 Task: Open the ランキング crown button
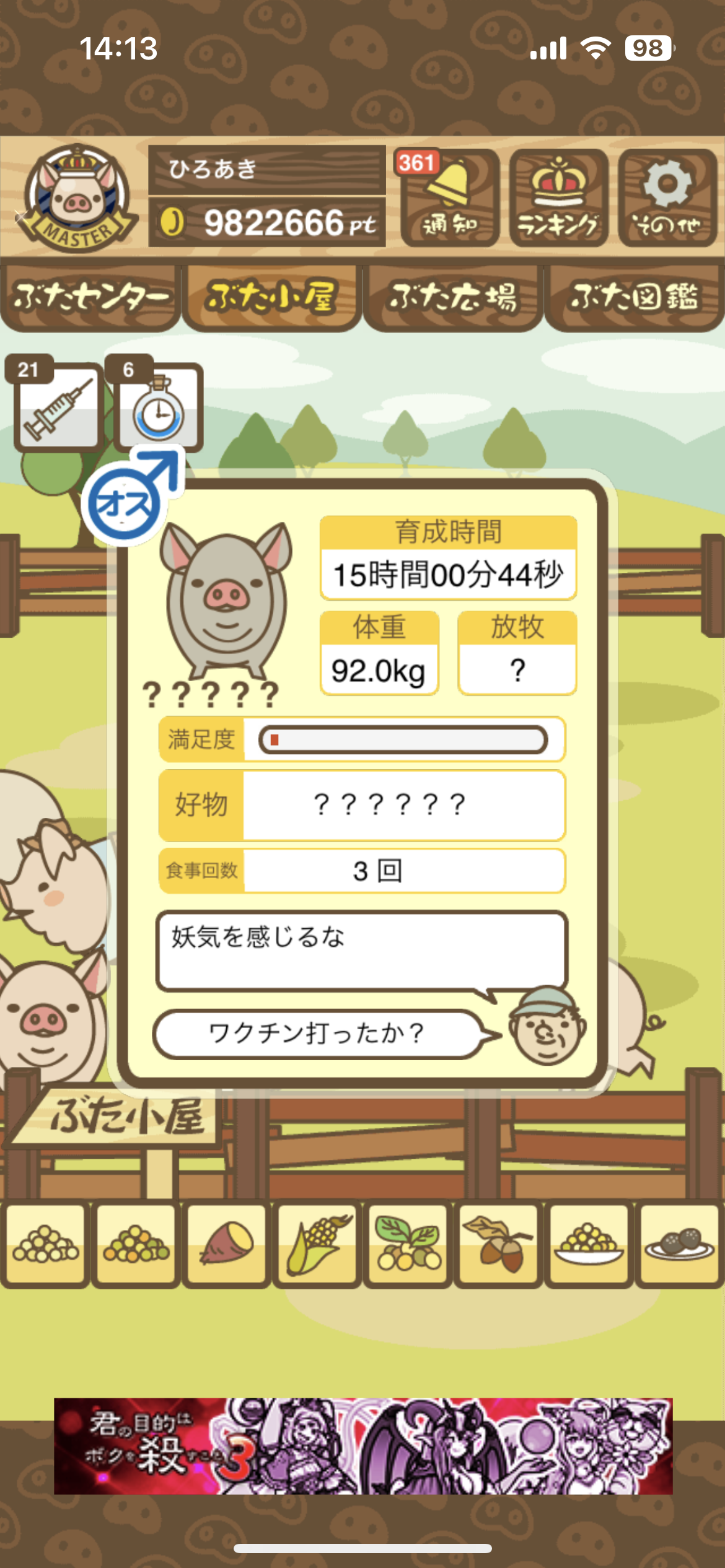tap(558, 198)
